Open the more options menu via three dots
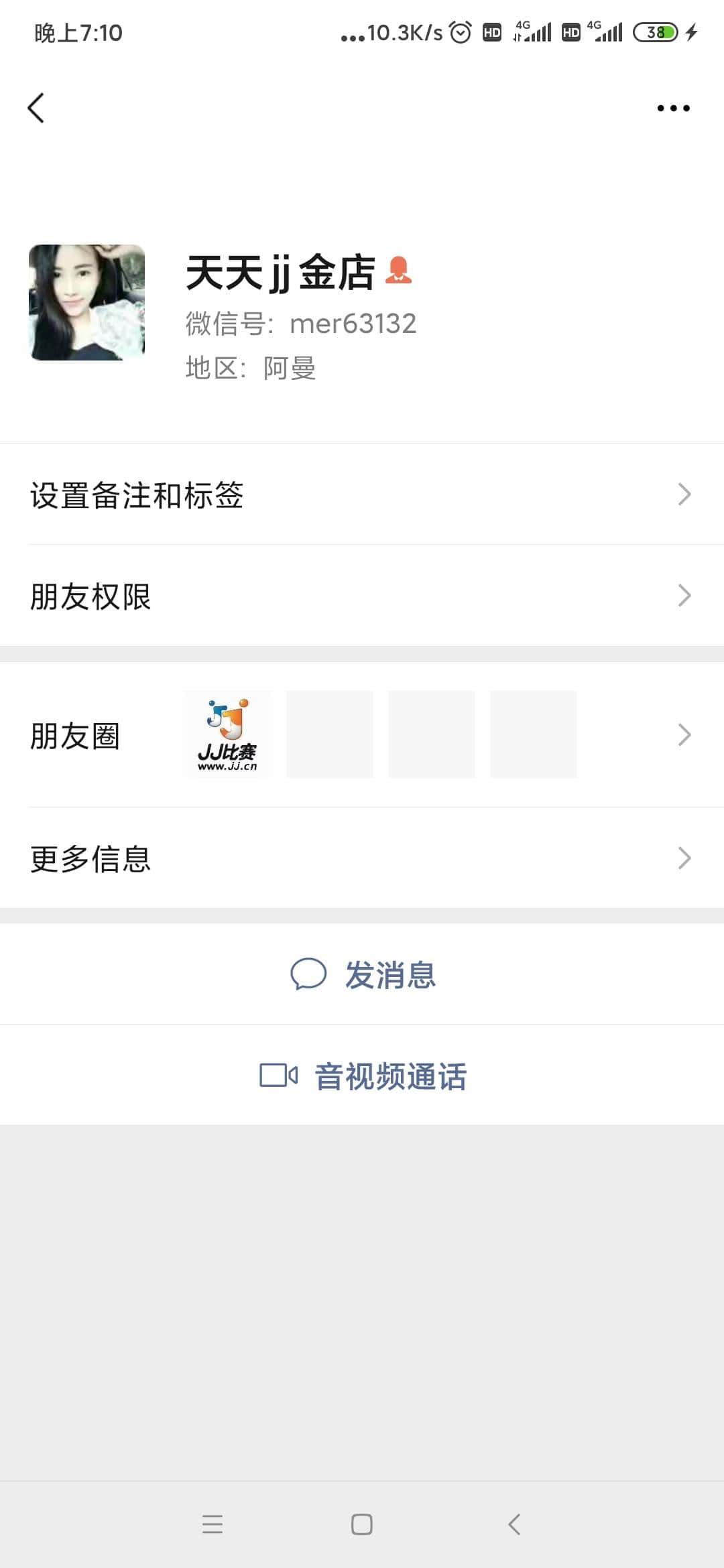724x1568 pixels. (x=673, y=107)
